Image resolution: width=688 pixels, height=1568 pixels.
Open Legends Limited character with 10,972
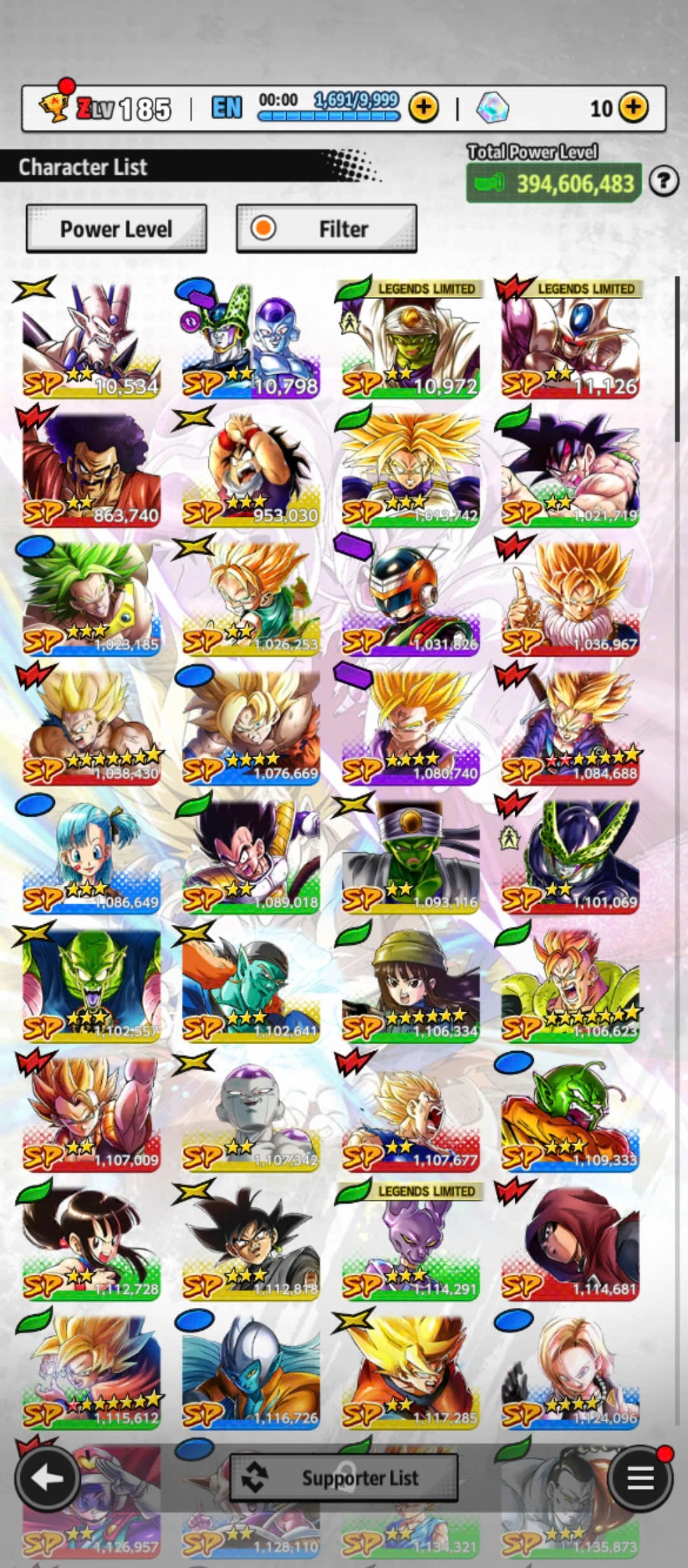click(x=410, y=341)
